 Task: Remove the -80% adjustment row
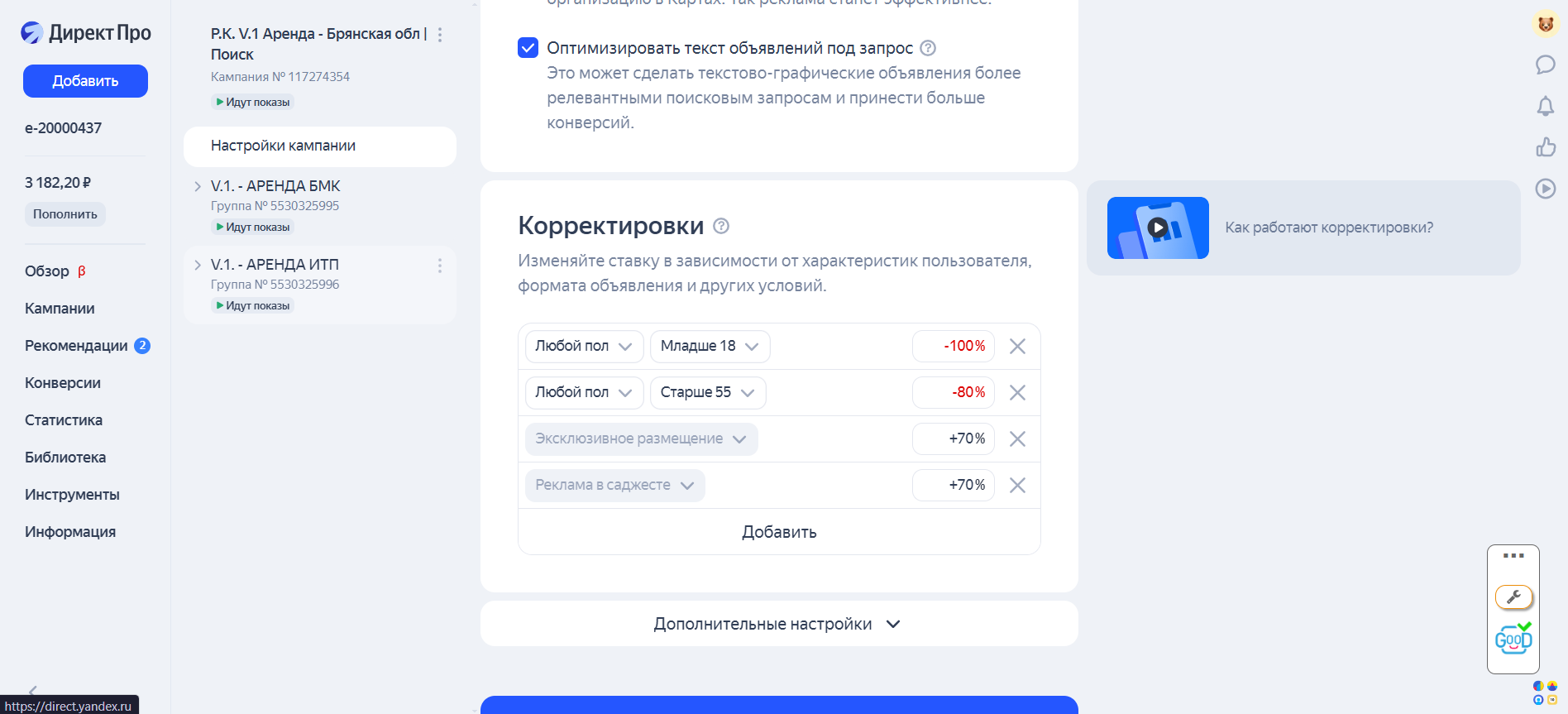coord(1017,392)
